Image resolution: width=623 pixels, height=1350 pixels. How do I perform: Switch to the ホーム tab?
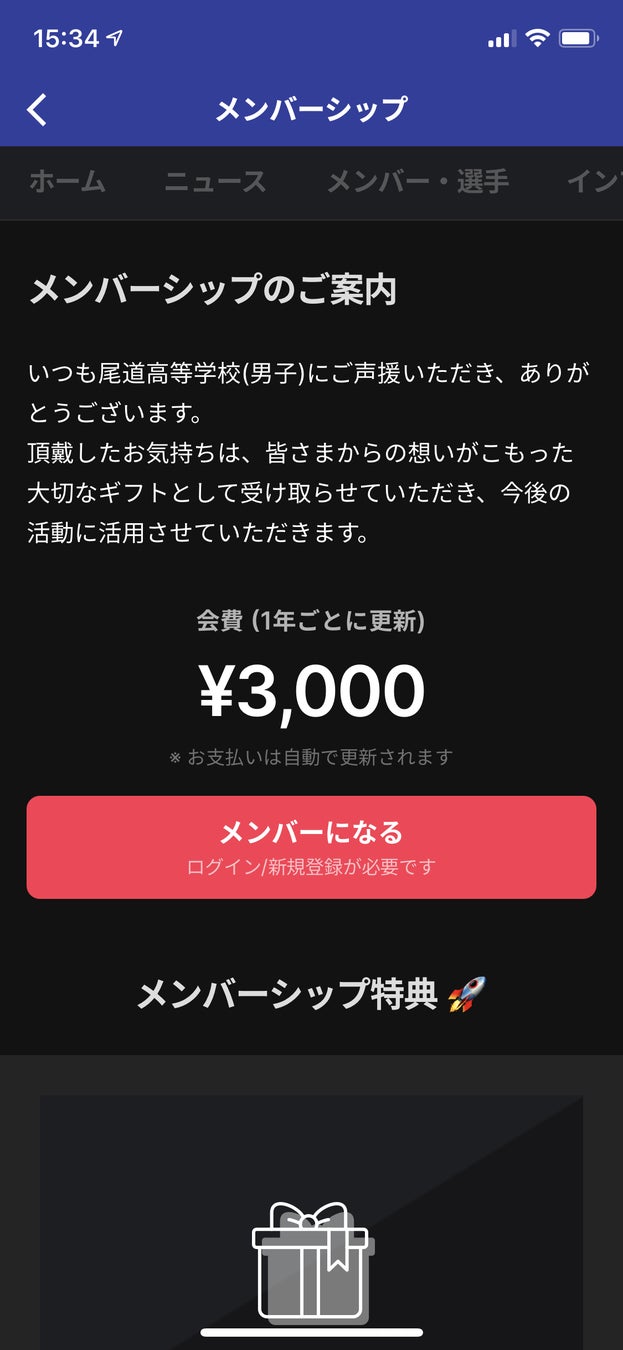67,181
